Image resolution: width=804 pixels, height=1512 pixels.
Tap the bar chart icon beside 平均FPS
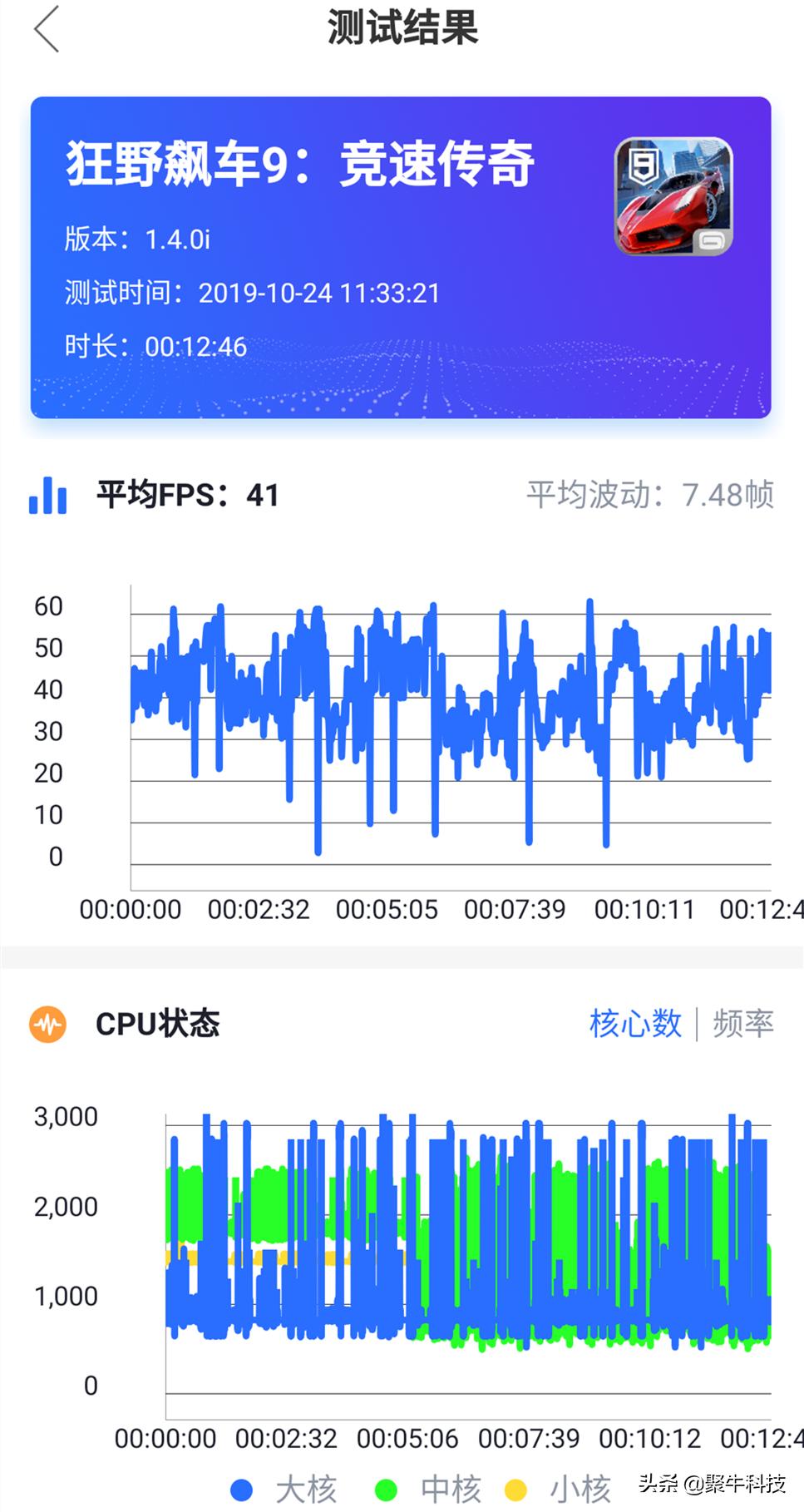[48, 496]
